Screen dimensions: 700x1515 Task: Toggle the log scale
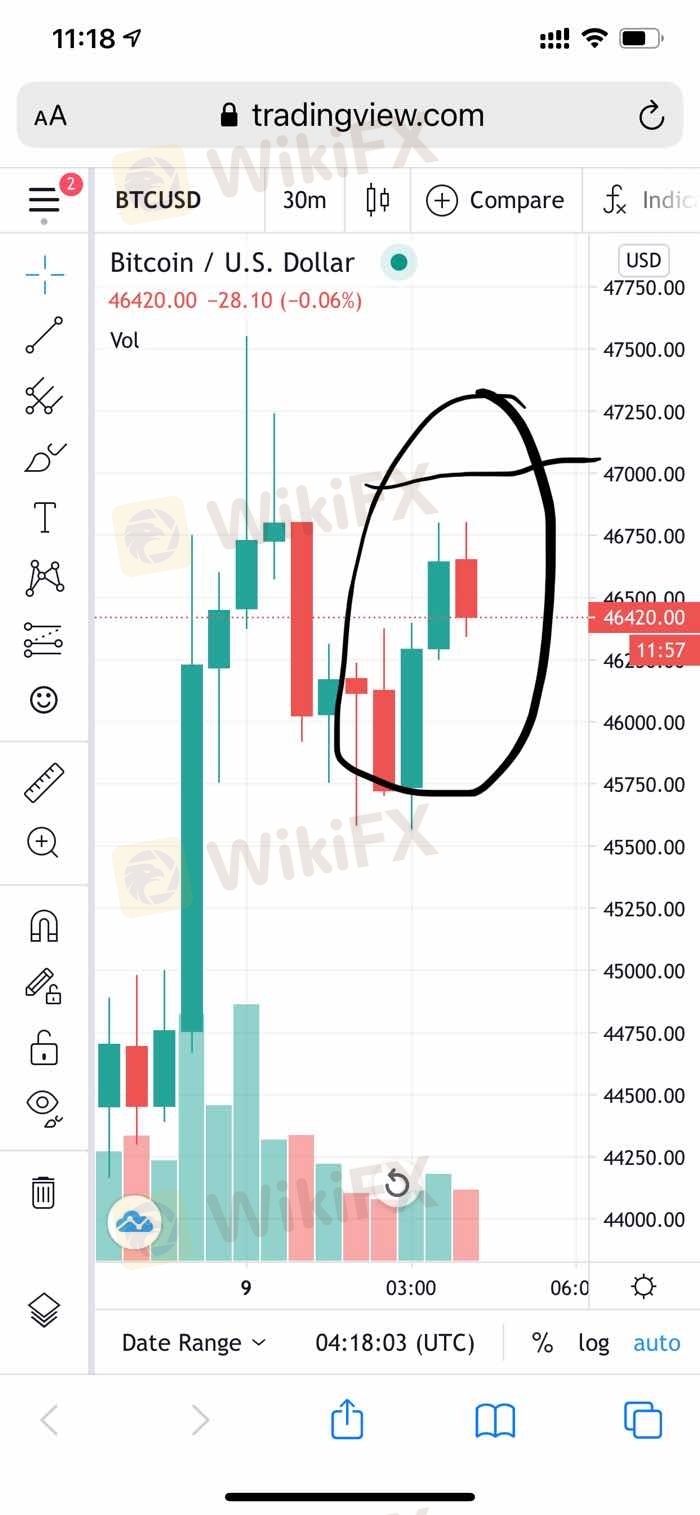pos(593,1343)
